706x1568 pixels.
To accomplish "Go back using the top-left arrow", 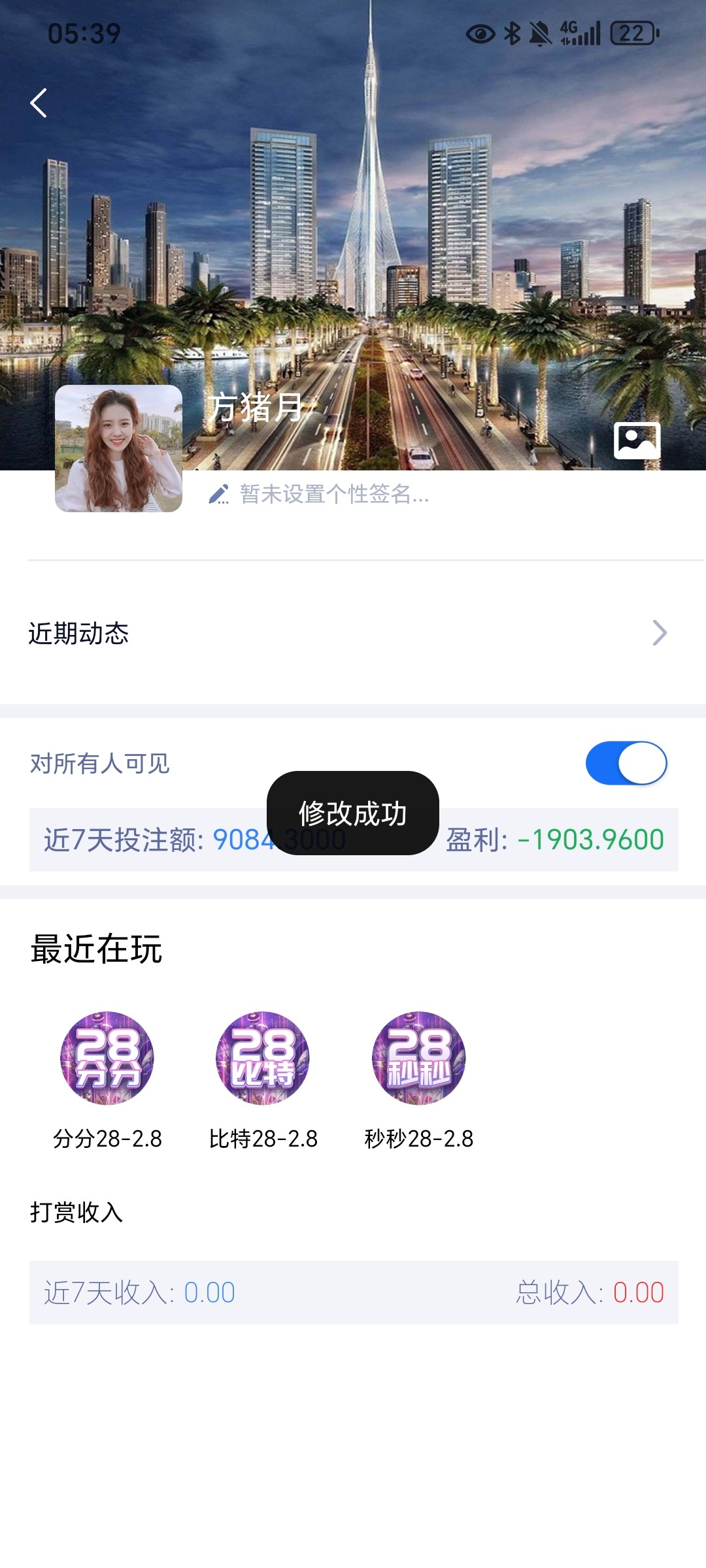I will 39,103.
